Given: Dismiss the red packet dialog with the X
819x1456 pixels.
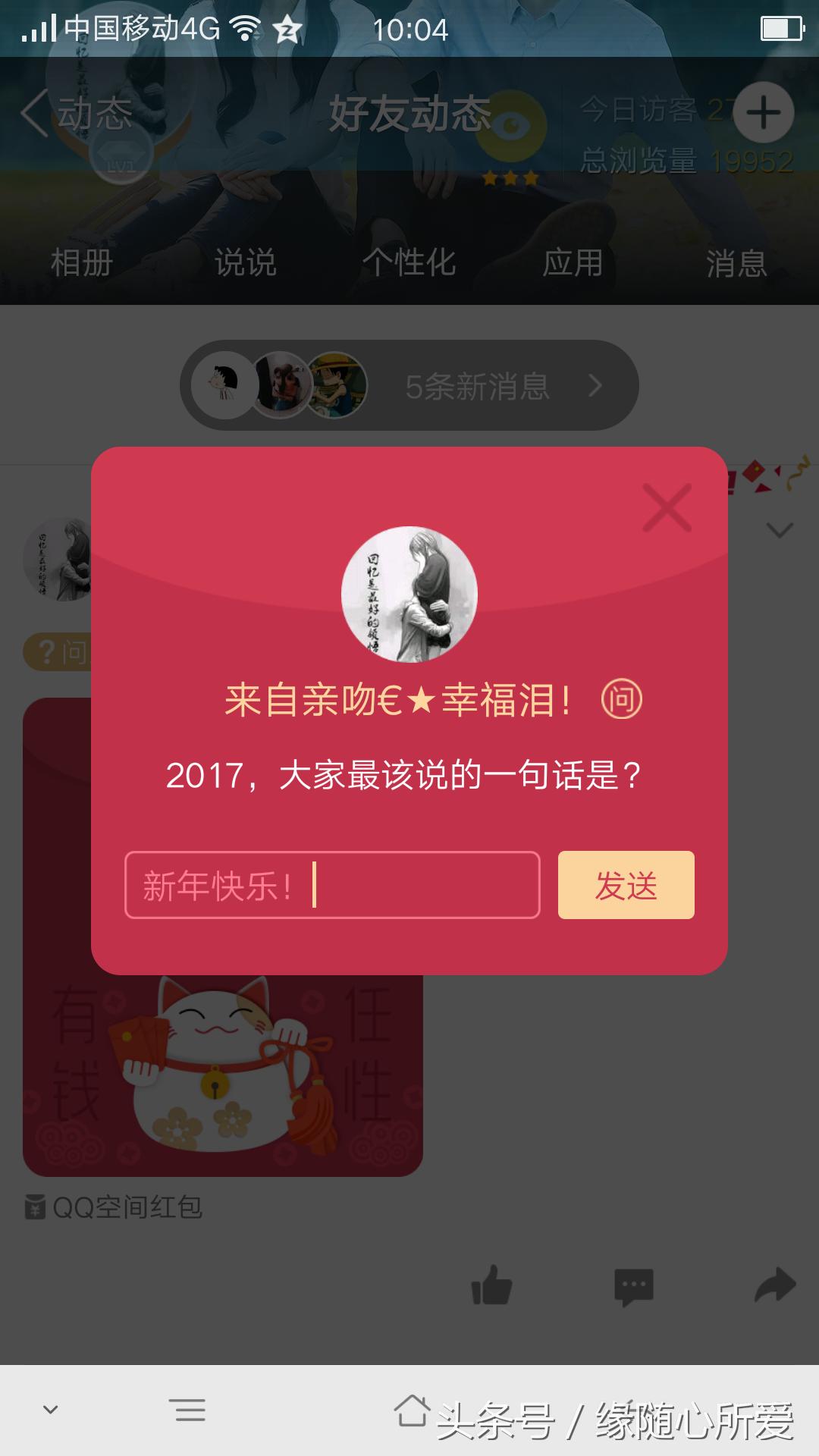Looking at the screenshot, I should point(665,507).
